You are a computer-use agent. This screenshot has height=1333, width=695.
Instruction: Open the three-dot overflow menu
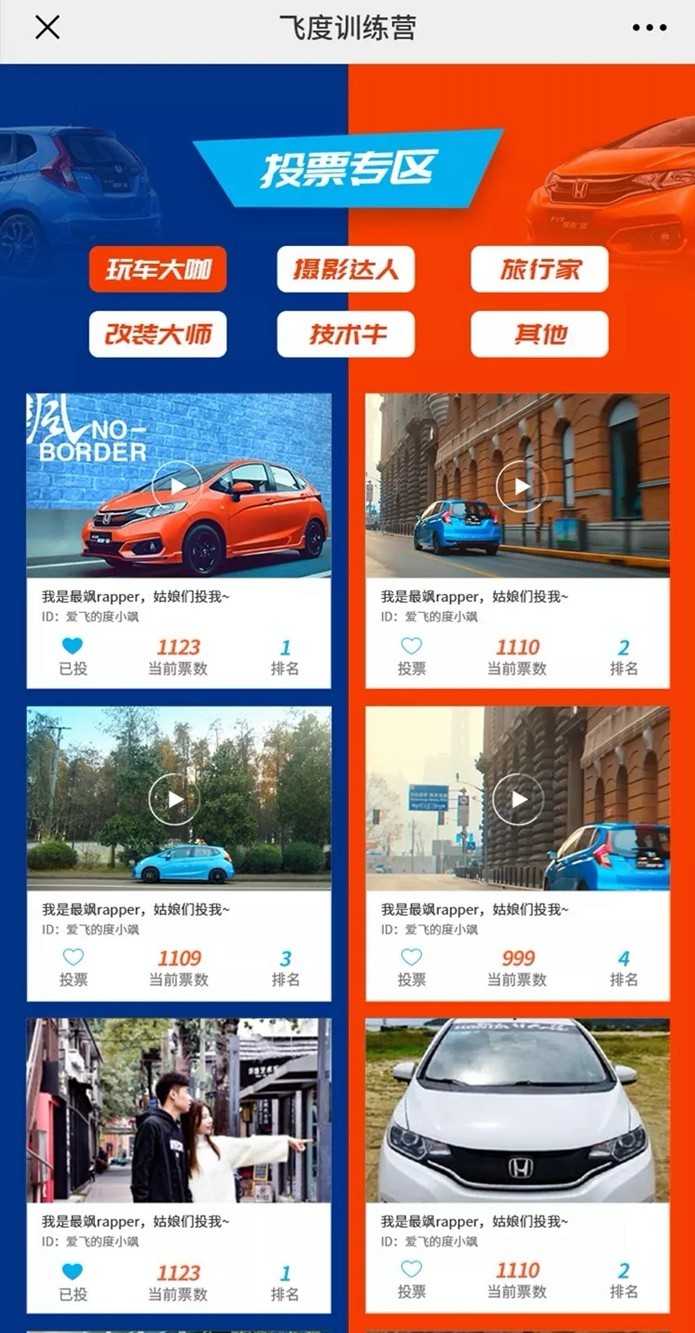coord(649,28)
